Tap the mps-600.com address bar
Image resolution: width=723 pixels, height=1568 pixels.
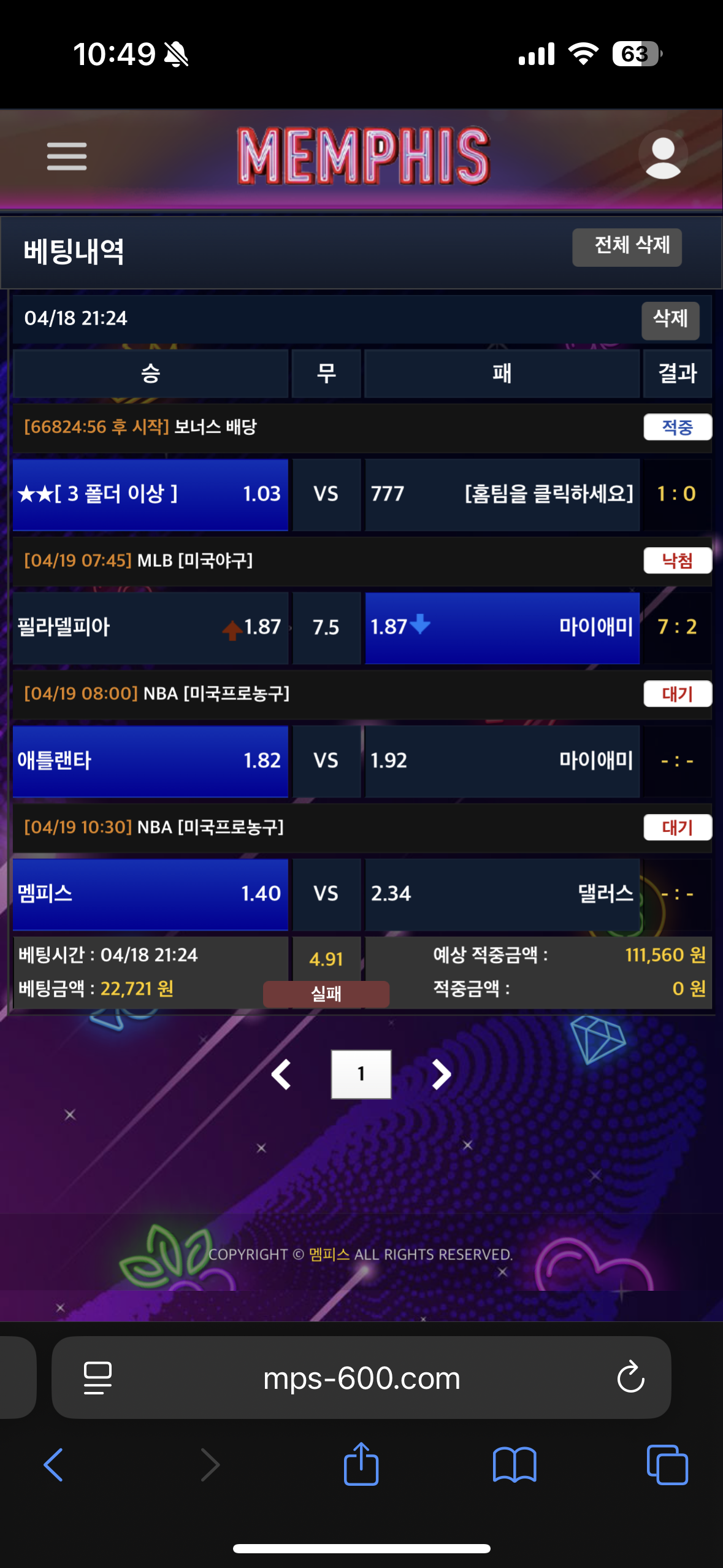click(x=361, y=1378)
